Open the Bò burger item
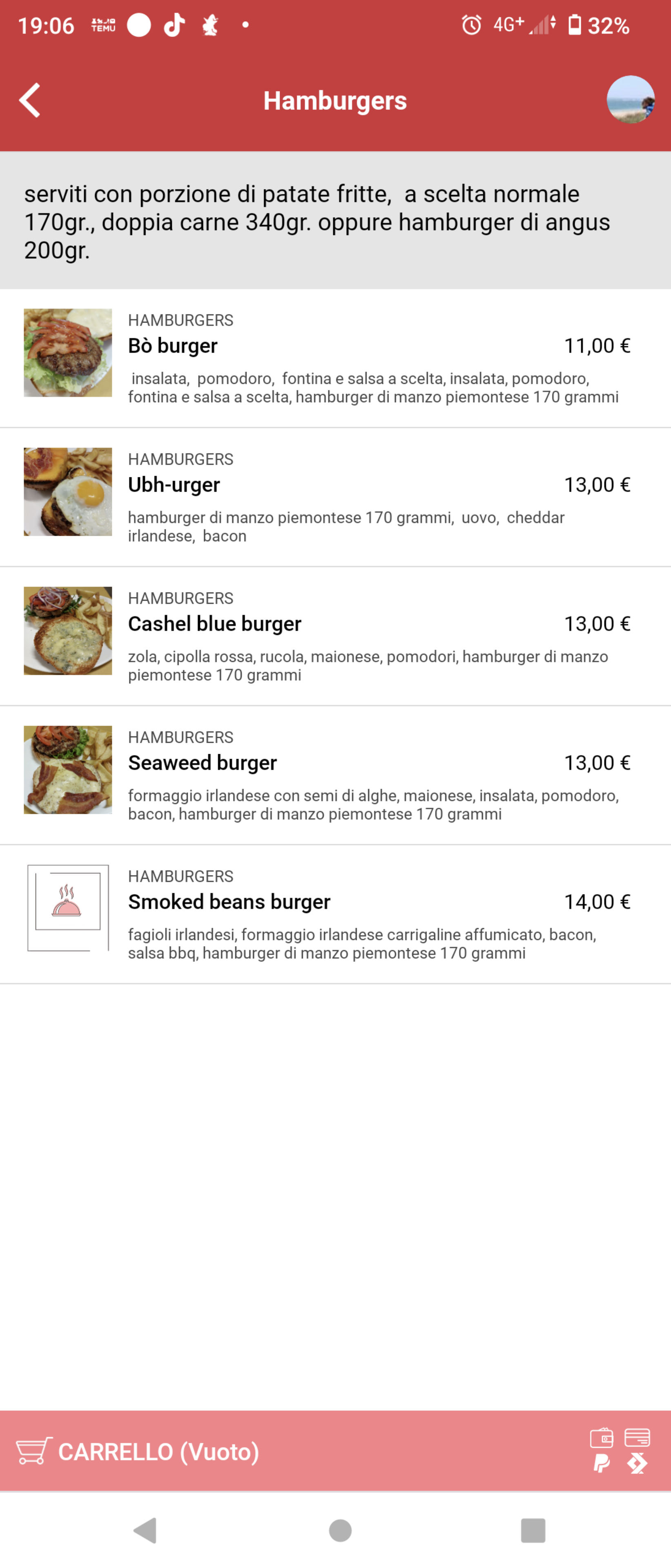This screenshot has height=1568, width=671. click(335, 358)
